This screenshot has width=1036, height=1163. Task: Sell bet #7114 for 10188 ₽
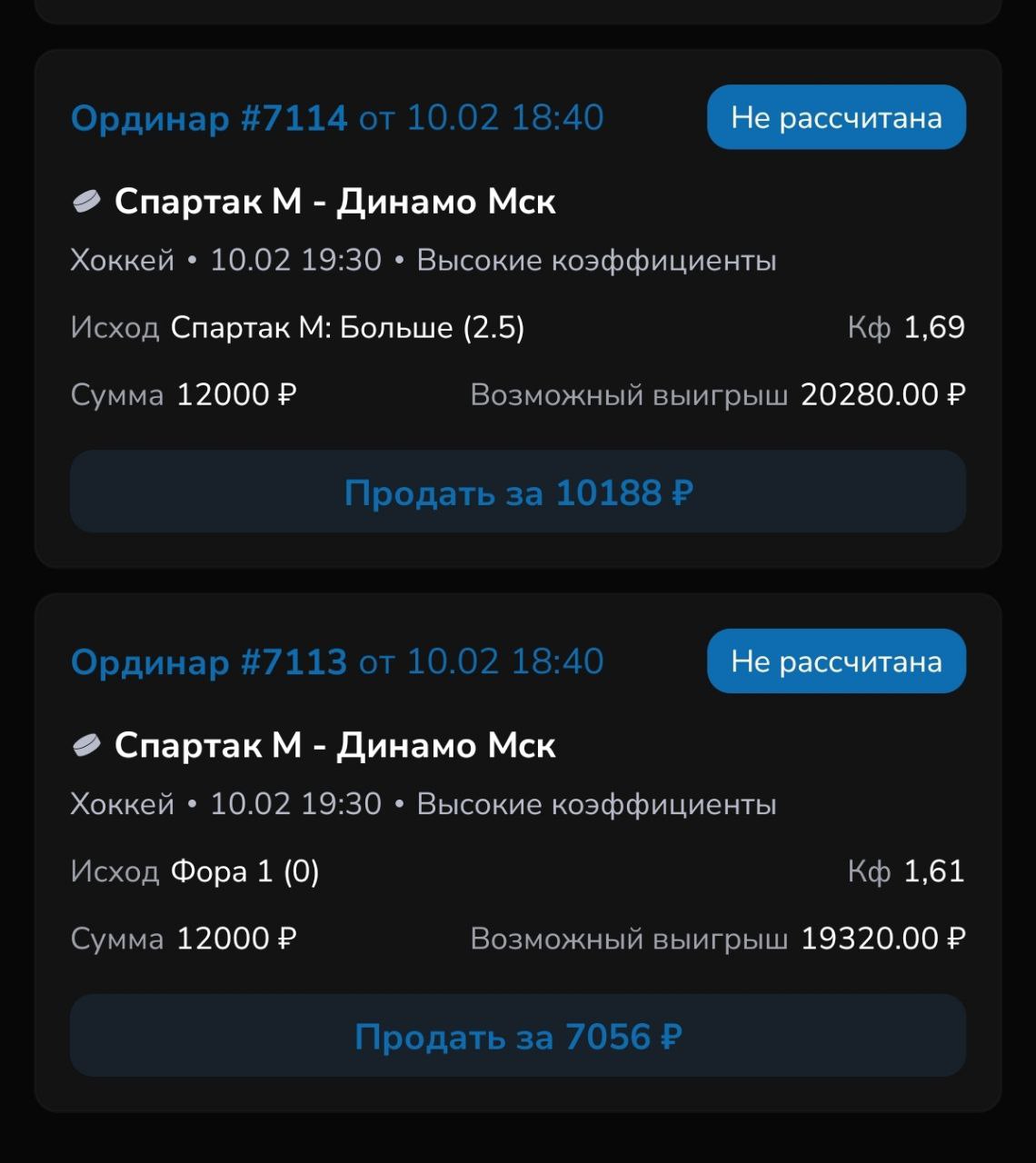point(517,492)
